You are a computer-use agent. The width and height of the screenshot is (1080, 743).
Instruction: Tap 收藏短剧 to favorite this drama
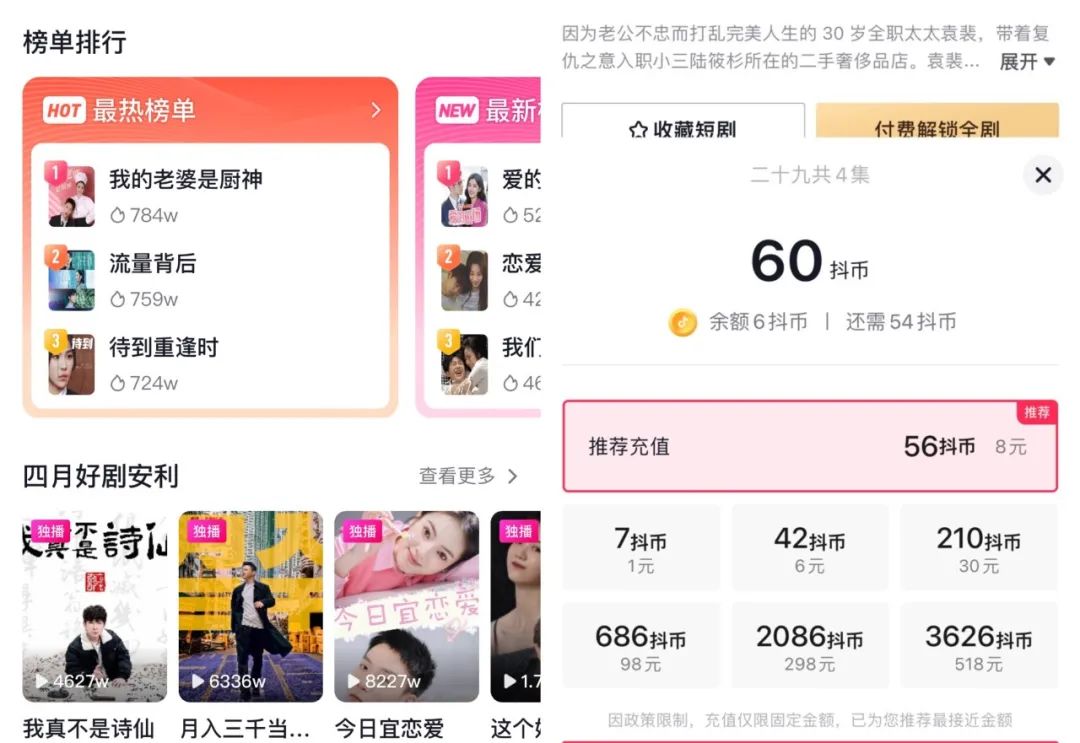point(682,127)
